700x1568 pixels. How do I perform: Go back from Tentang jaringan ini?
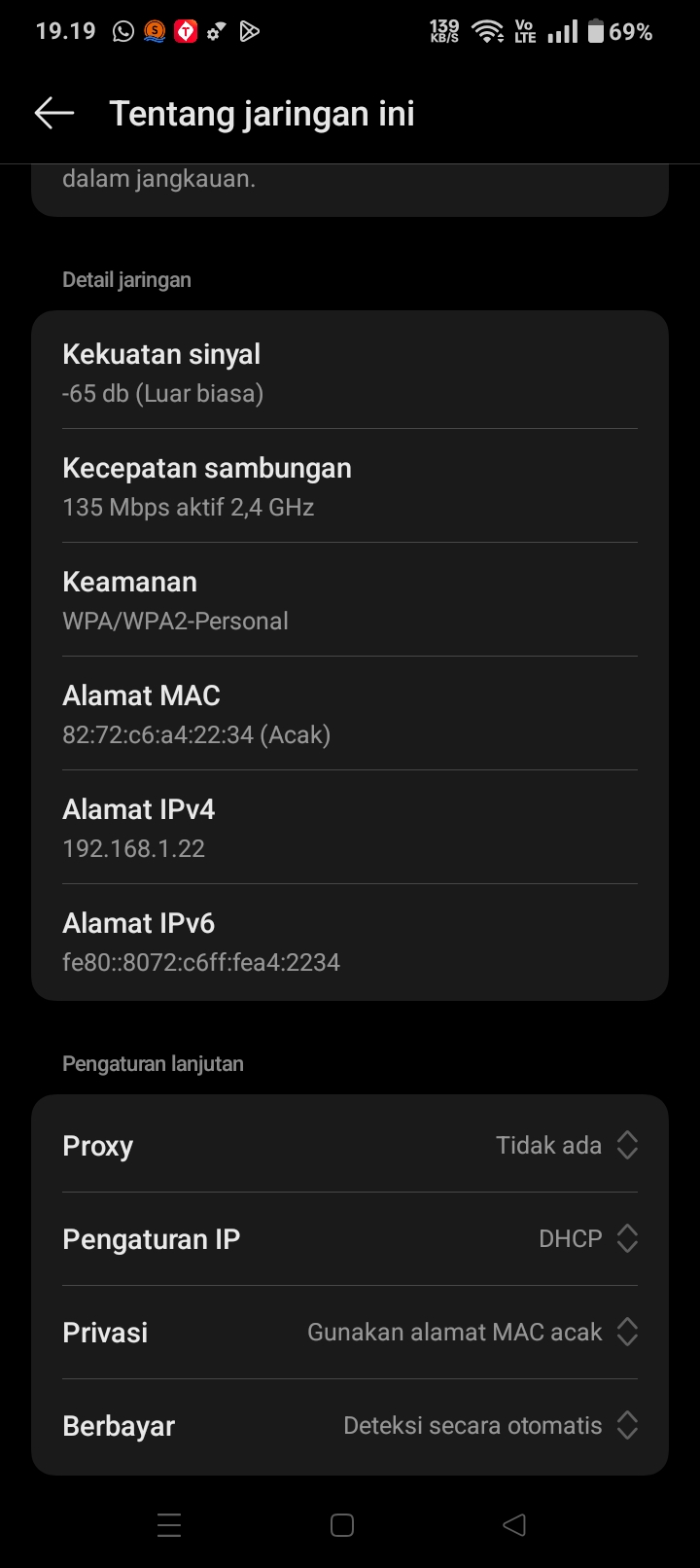point(54,114)
